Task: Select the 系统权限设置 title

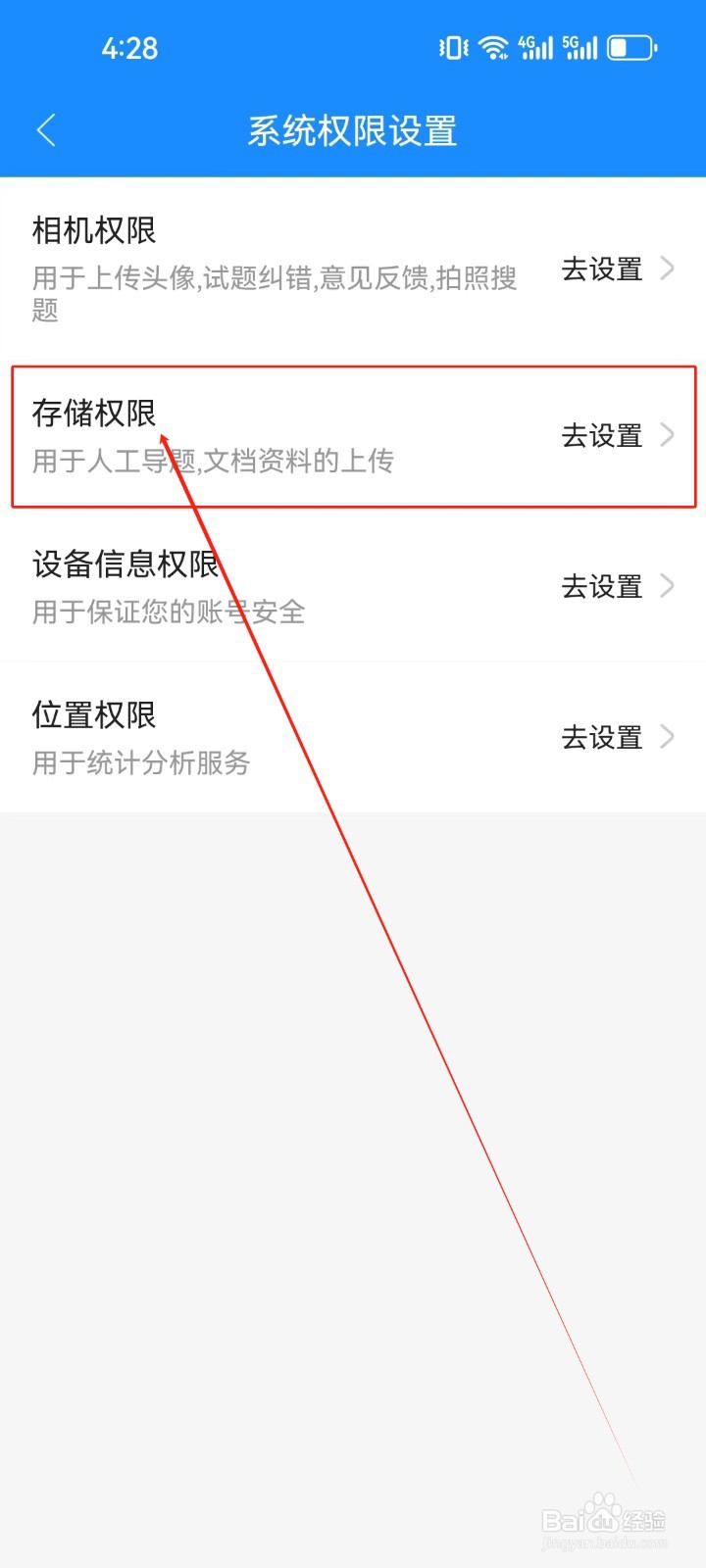Action: [x=351, y=129]
